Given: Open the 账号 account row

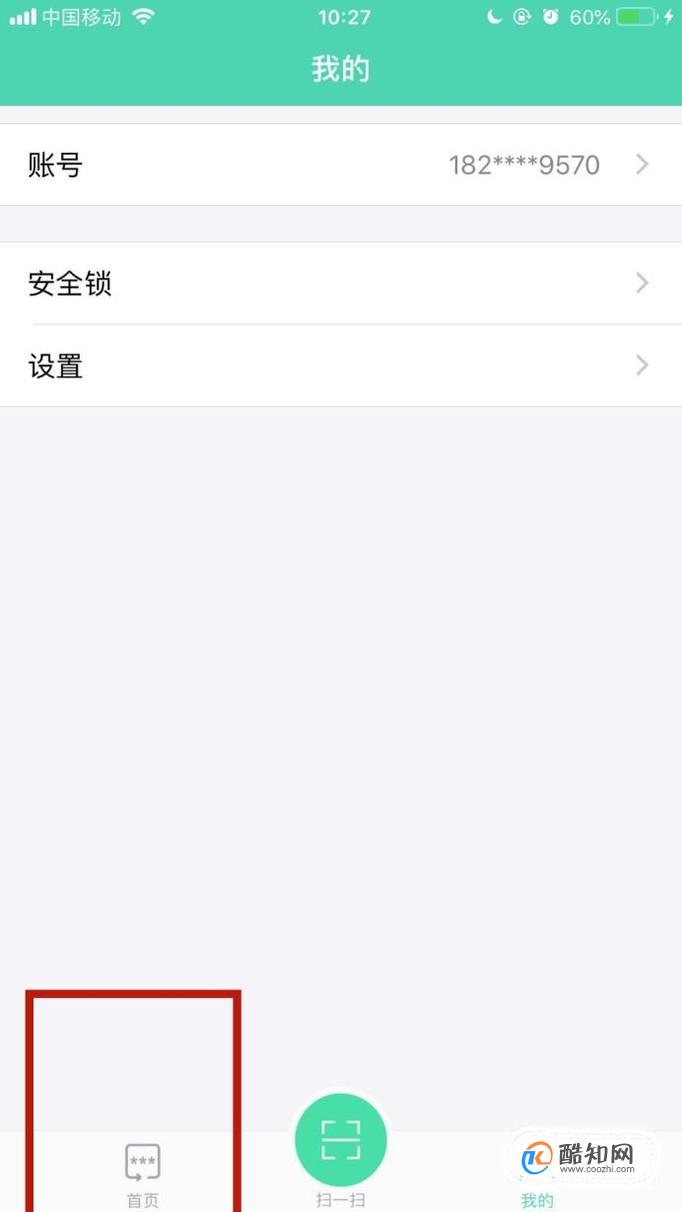Looking at the screenshot, I should coord(341,165).
